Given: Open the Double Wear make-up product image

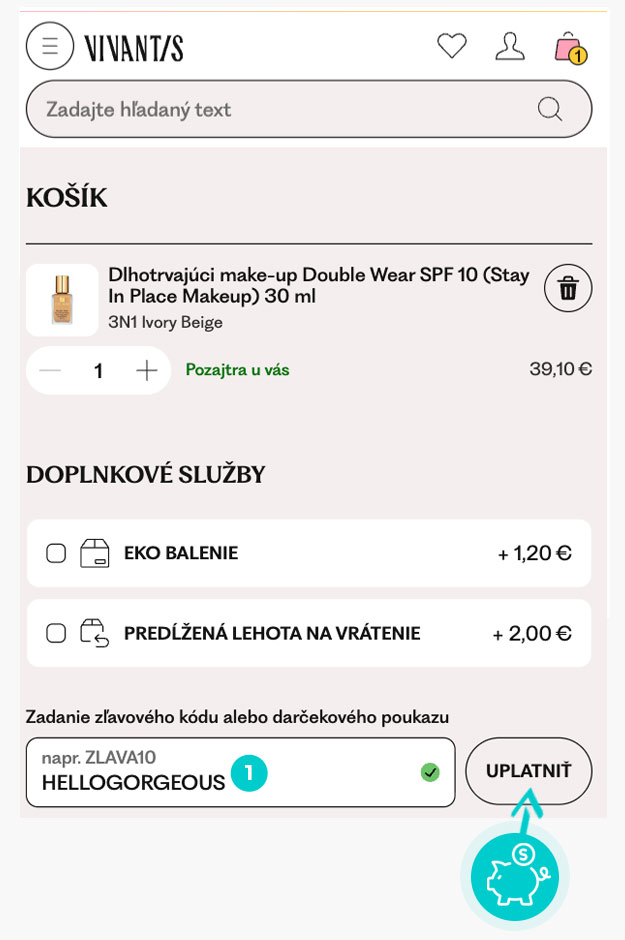Looking at the screenshot, I should tap(62, 300).
